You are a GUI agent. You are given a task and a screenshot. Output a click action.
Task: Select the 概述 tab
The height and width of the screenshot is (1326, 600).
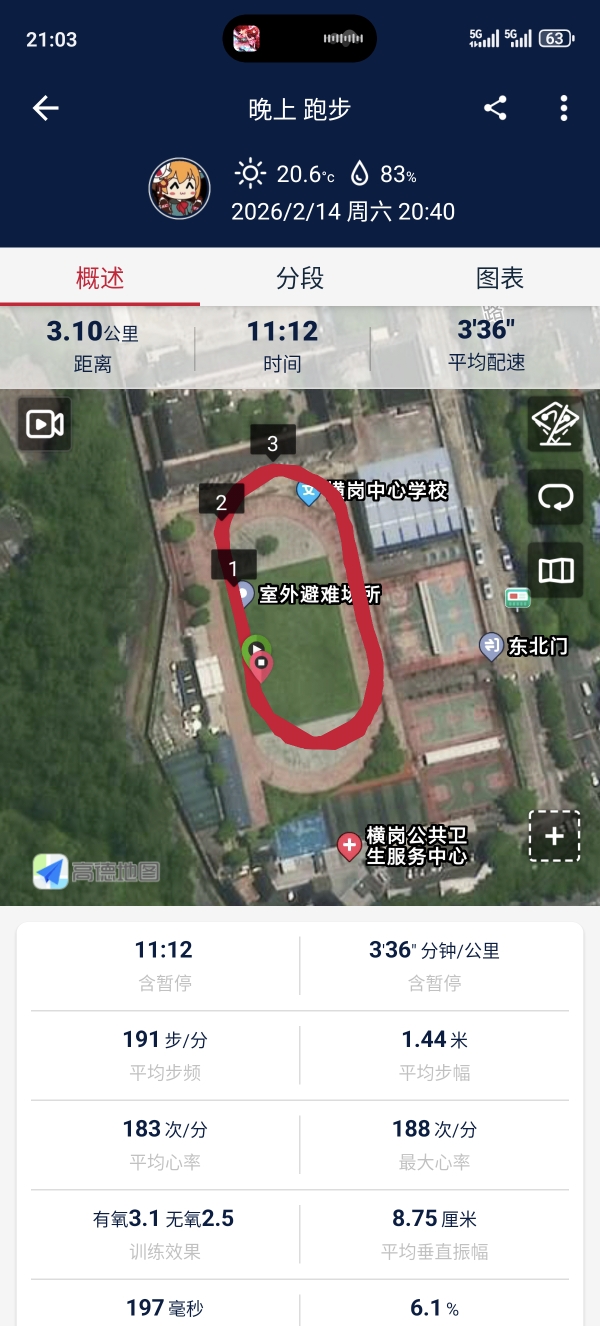(x=100, y=278)
